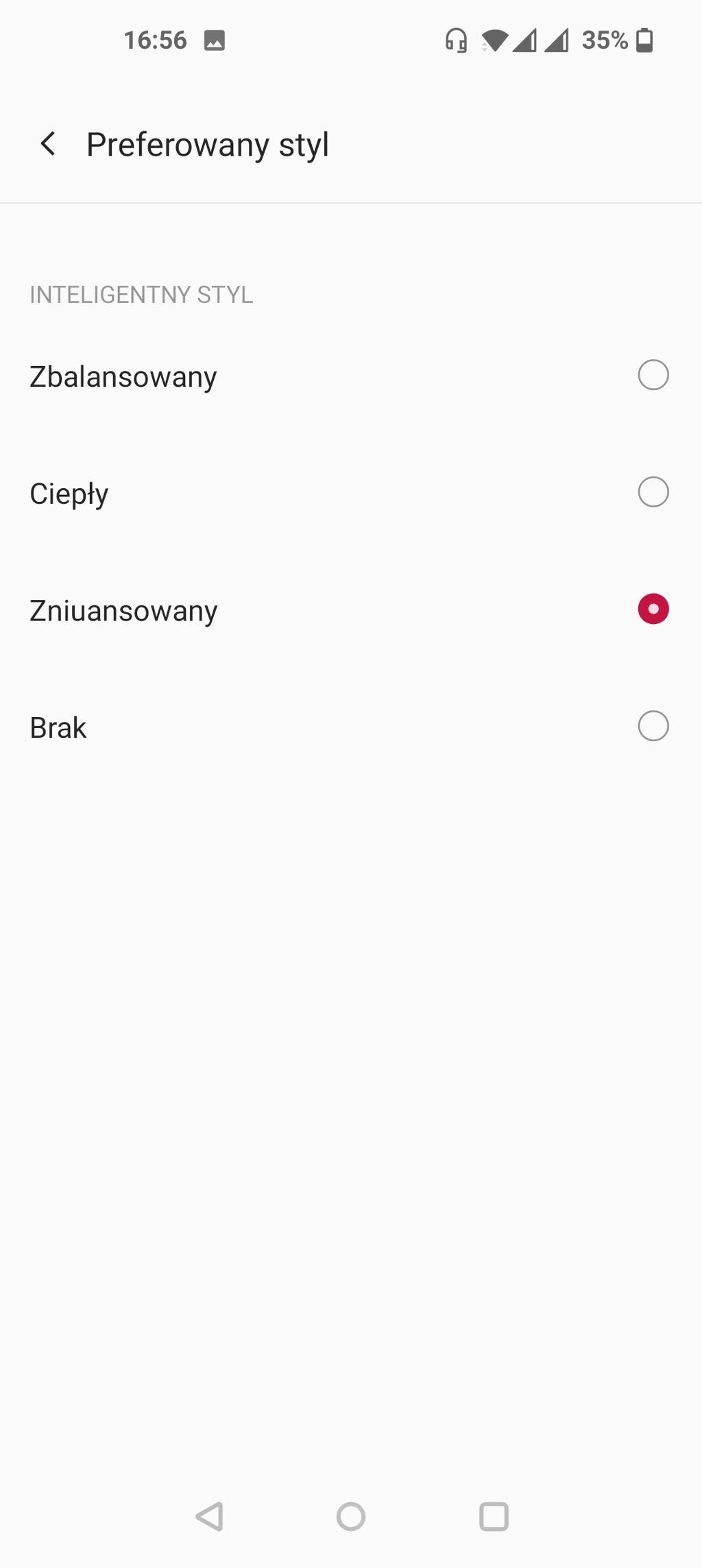Choose the Ciepły style
Viewport: 702px width, 1568px height.
click(x=653, y=492)
